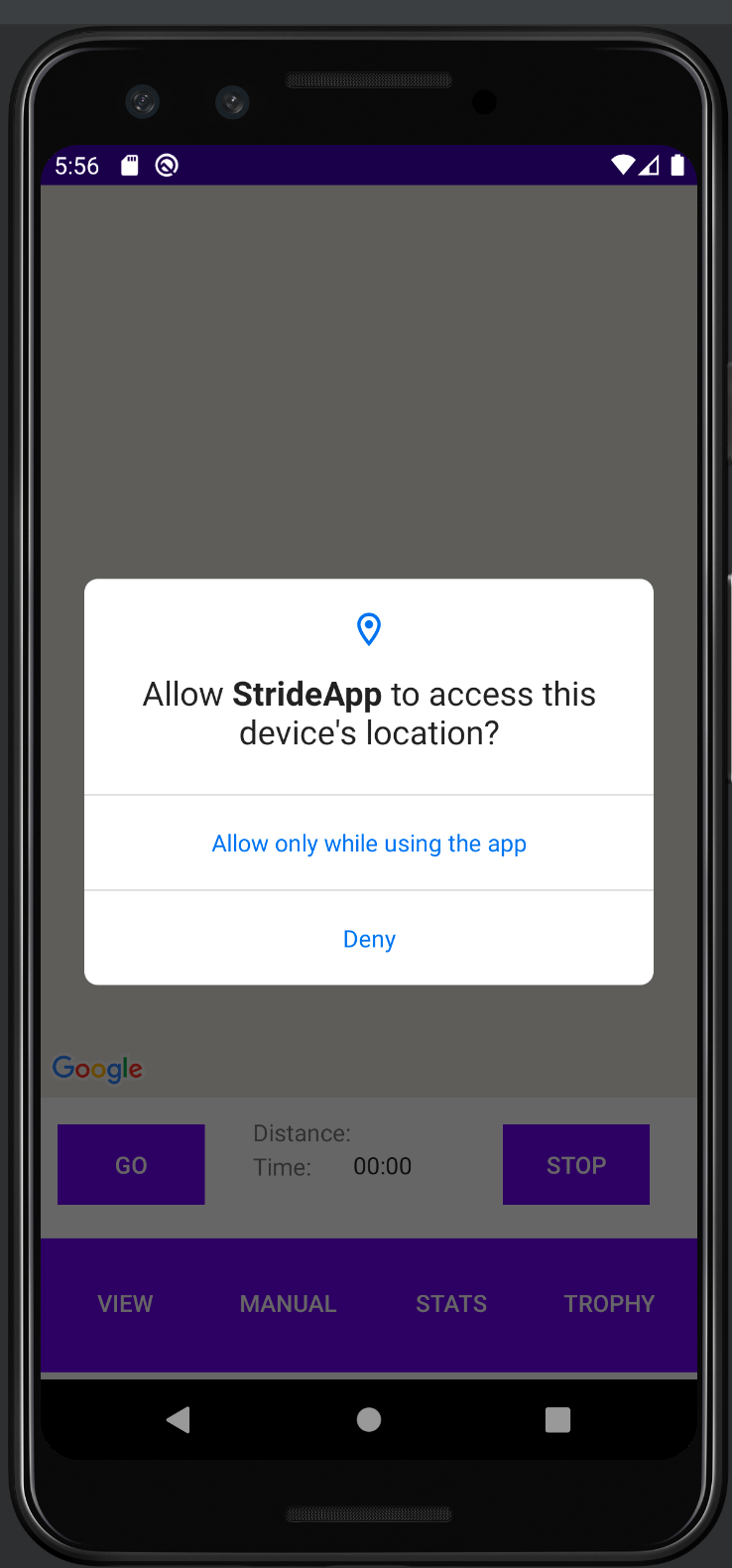This screenshot has height=1568, width=732.
Task: Open recent apps overview
Action: click(557, 1420)
